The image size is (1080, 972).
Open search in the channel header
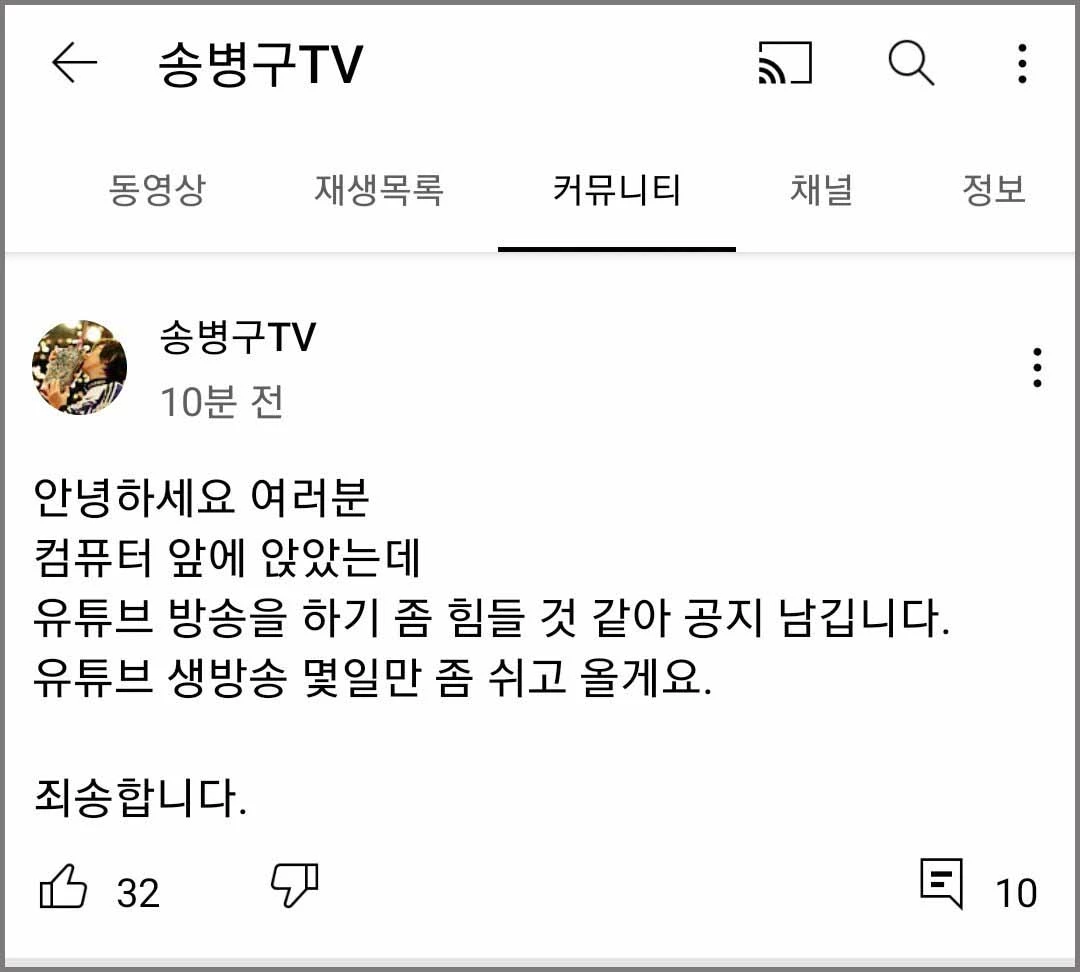pos(910,65)
